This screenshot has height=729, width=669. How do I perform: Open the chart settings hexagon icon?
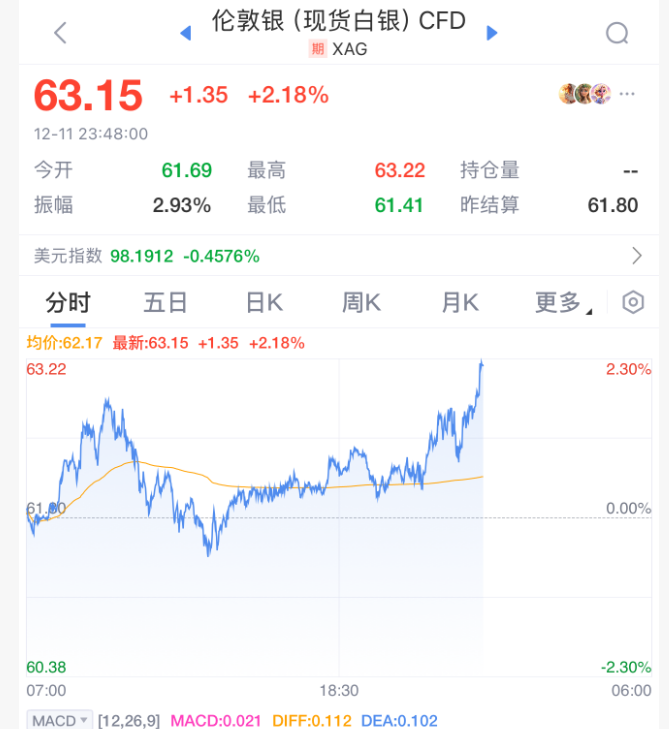(x=633, y=303)
